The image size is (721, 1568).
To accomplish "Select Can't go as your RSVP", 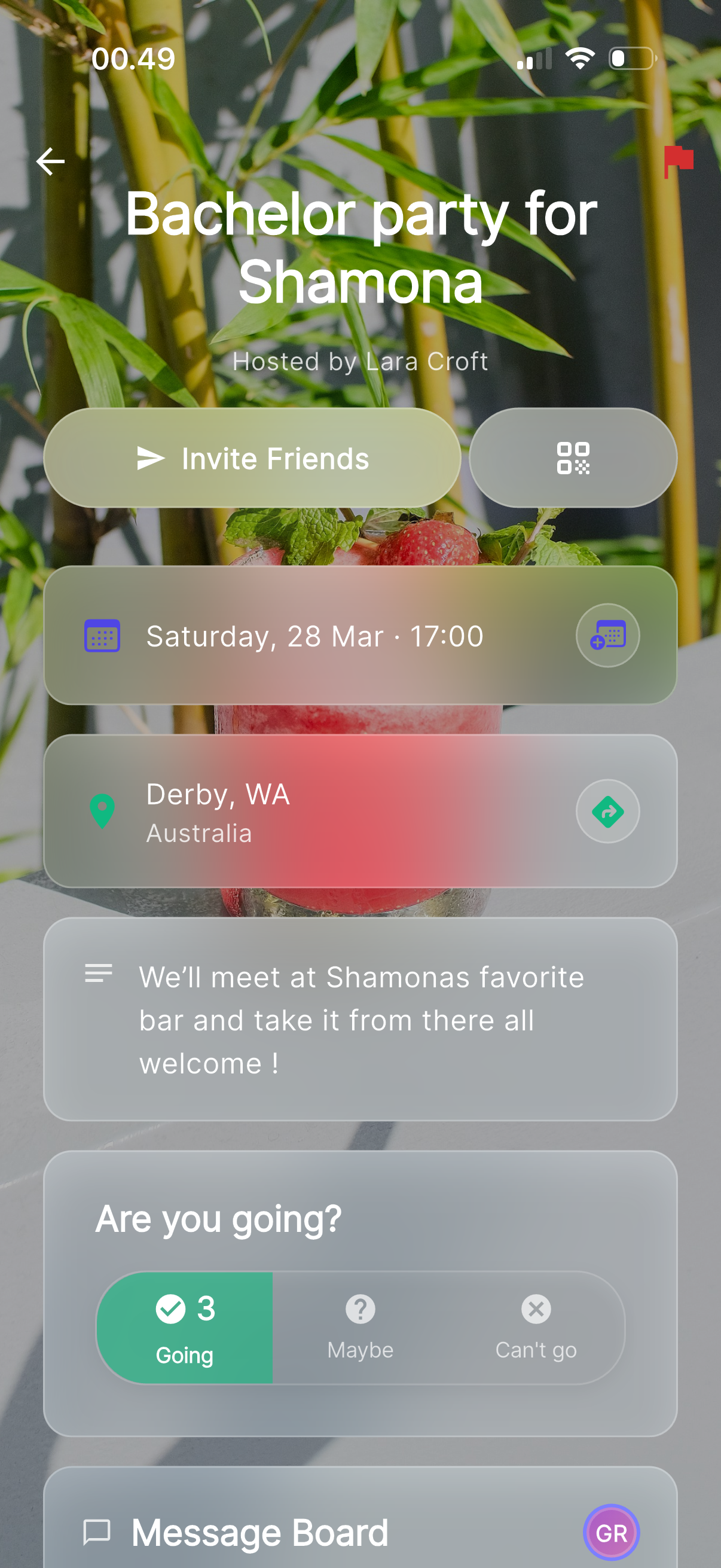I will tap(536, 1329).
